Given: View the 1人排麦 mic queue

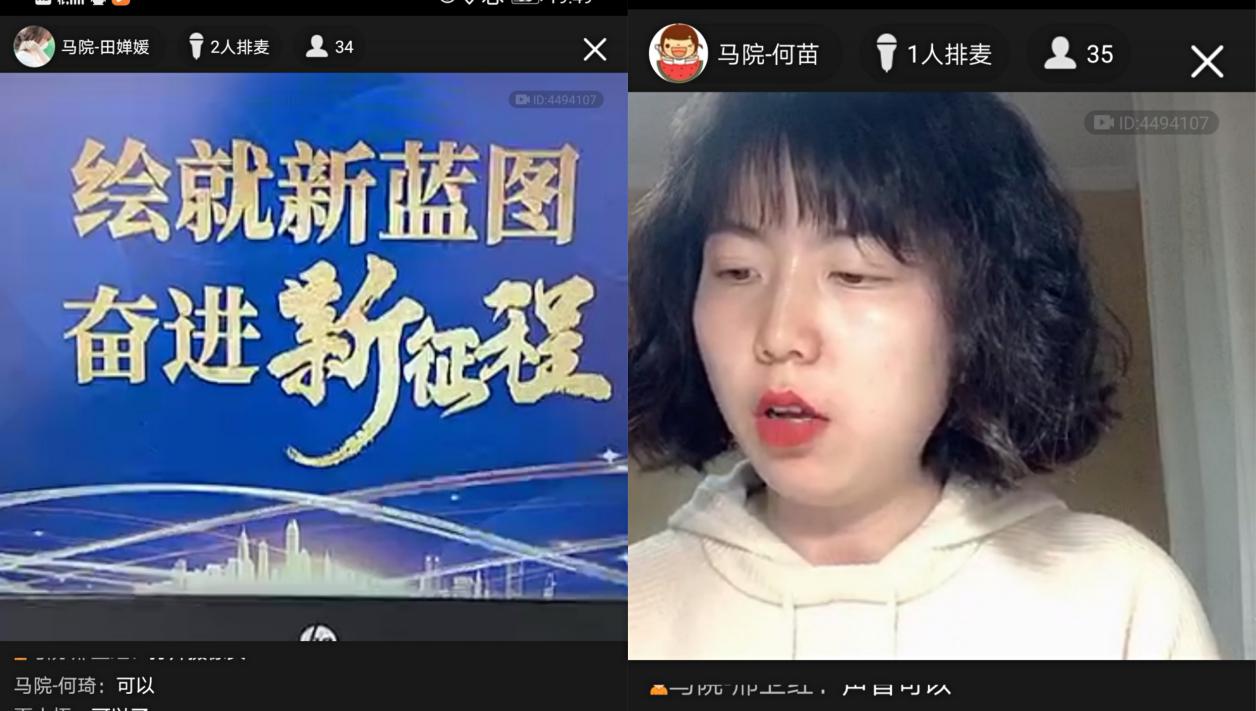Looking at the screenshot, I should 934,54.
